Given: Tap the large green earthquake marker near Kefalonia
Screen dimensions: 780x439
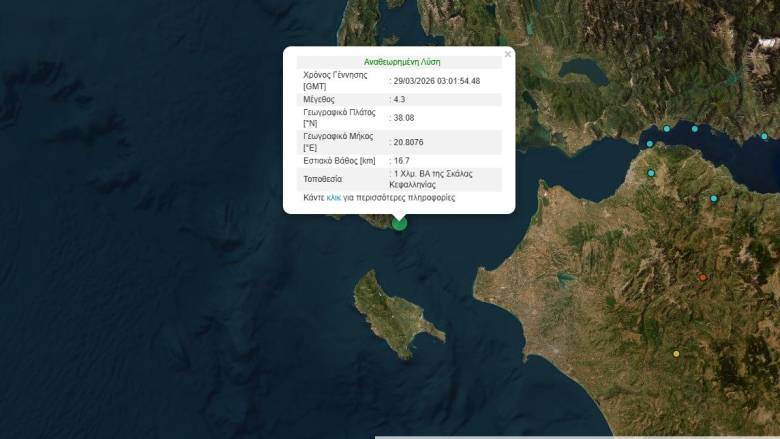Looking at the screenshot, I should point(399,223).
